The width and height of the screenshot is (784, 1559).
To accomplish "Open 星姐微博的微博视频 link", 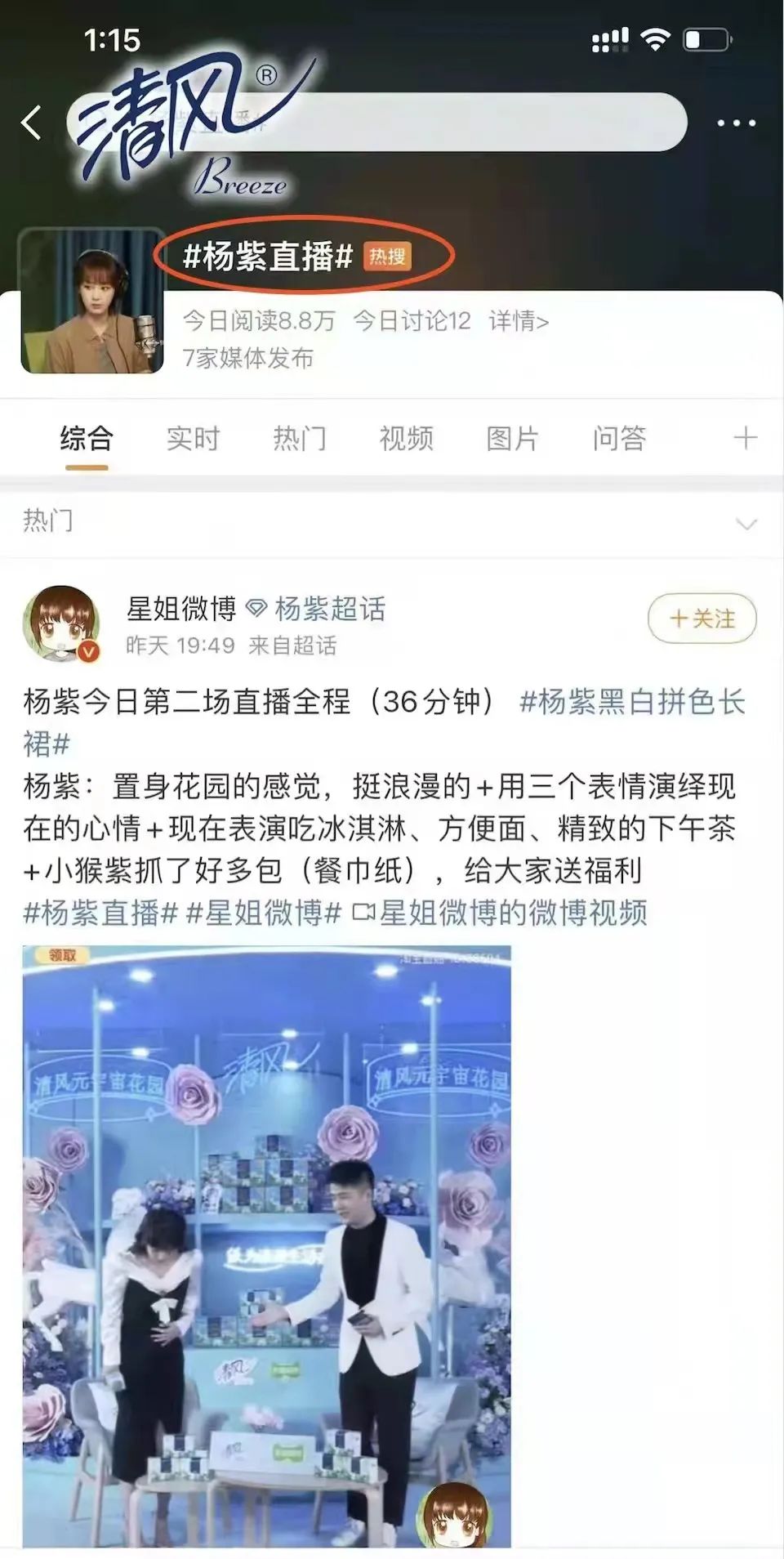I will pos(501,913).
